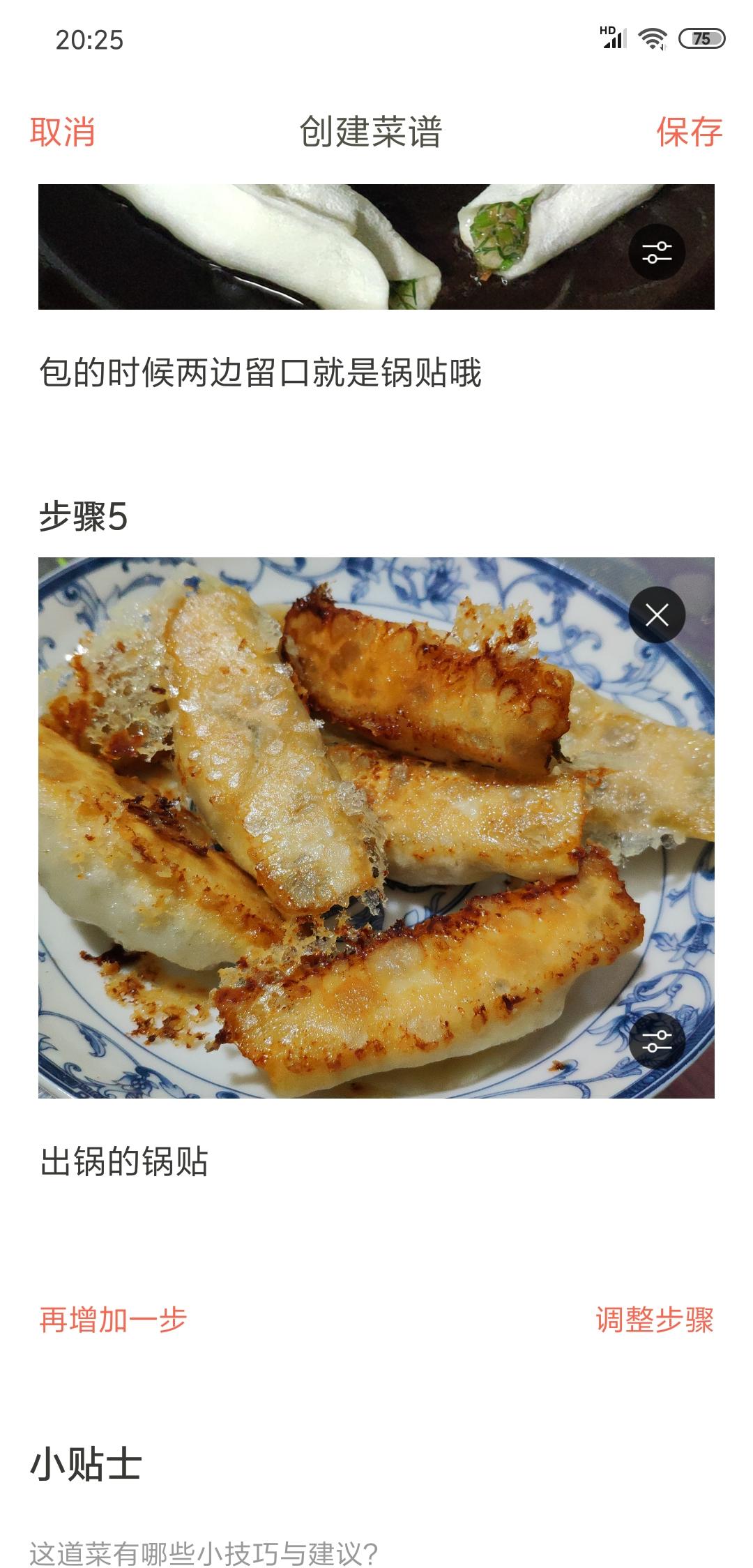The height and width of the screenshot is (1568, 753).
Task: Add another step with 再增加一步
Action: 113,1320
